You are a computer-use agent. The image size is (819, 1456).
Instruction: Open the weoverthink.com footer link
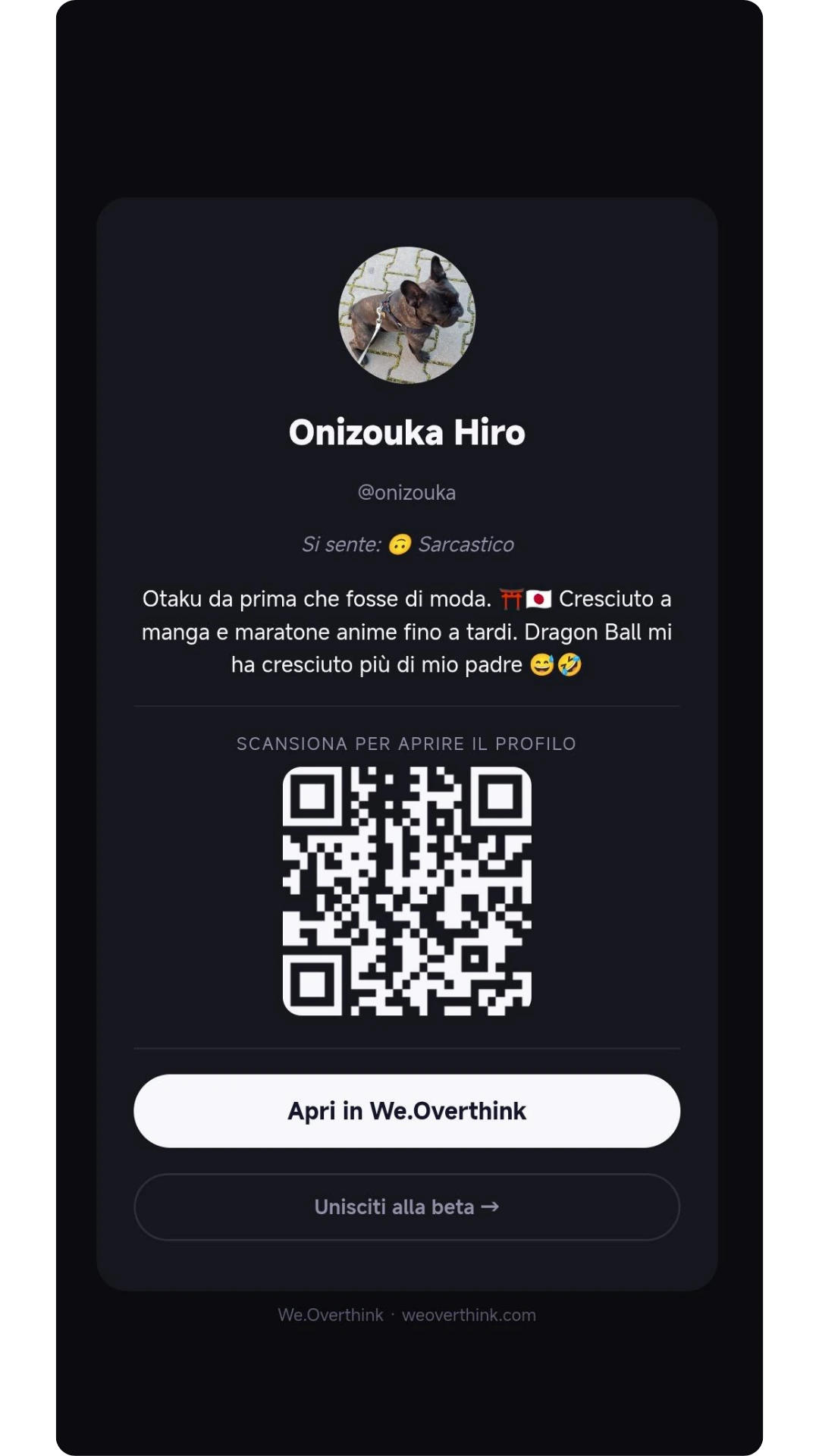469,1315
